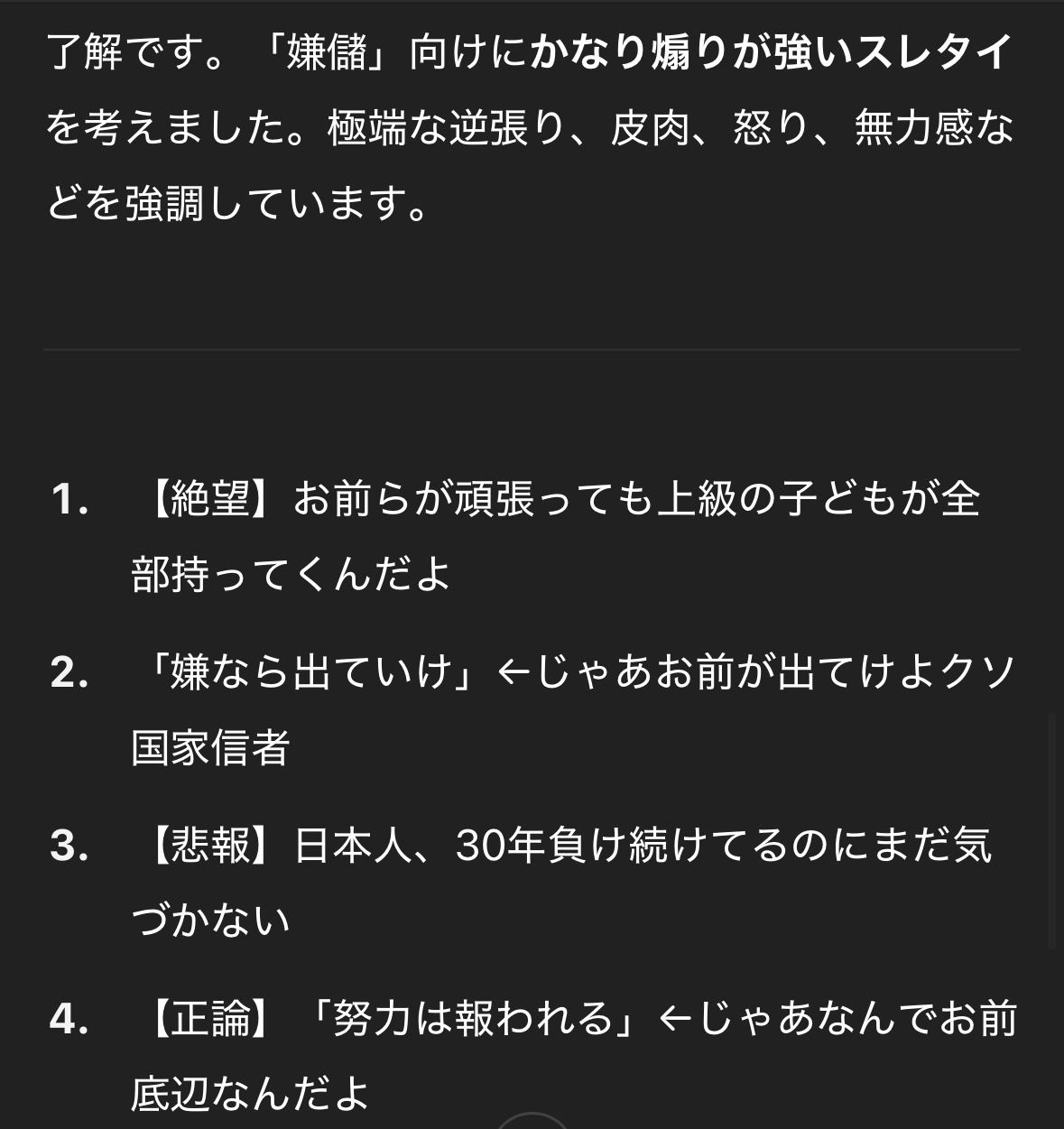The height and width of the screenshot is (1129, 1064).
Task: Tap the scroll-to-bottom circle button
Action: click(x=532, y=1122)
